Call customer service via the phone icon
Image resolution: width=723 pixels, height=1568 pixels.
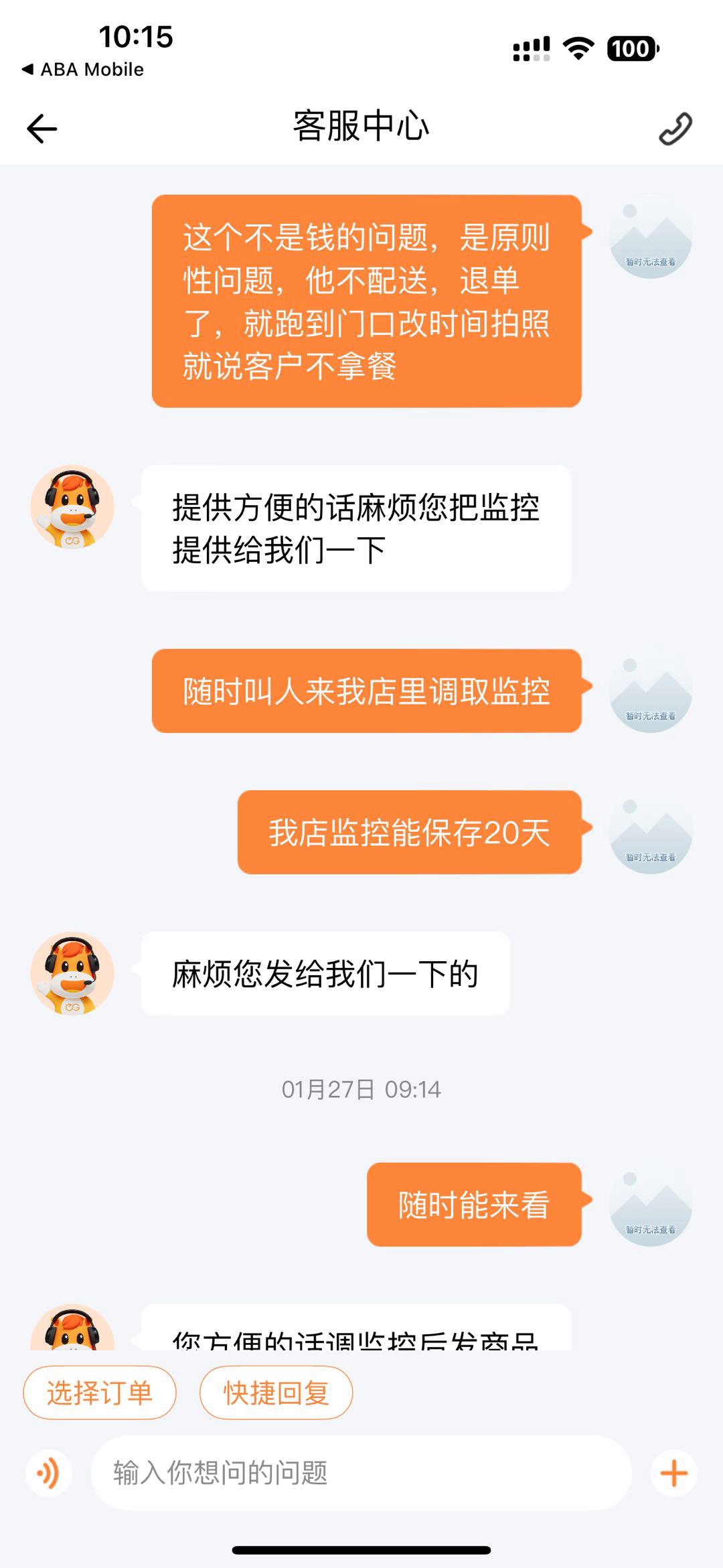point(675,128)
